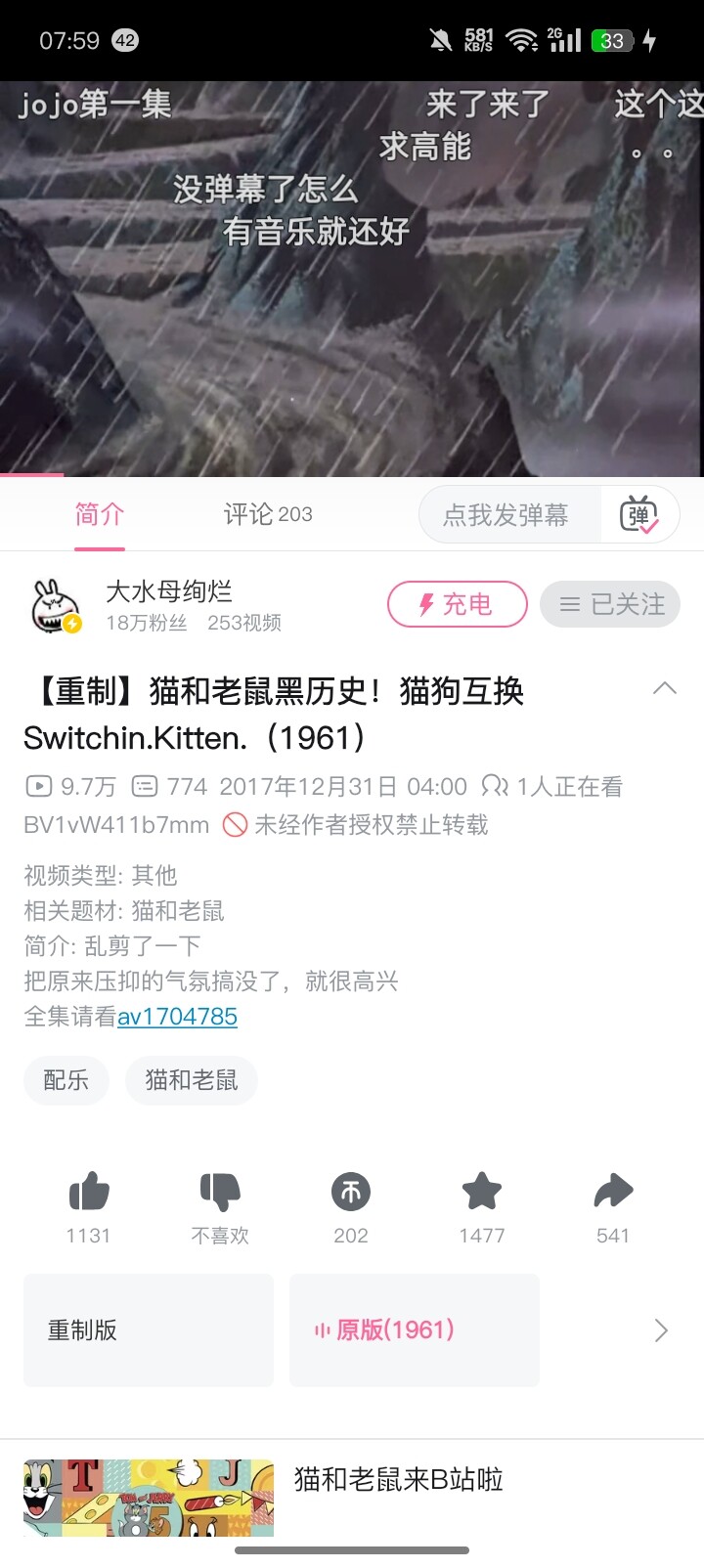Give coins via the 202 coin icon
The height and width of the screenshot is (1568, 704).
tap(351, 1191)
